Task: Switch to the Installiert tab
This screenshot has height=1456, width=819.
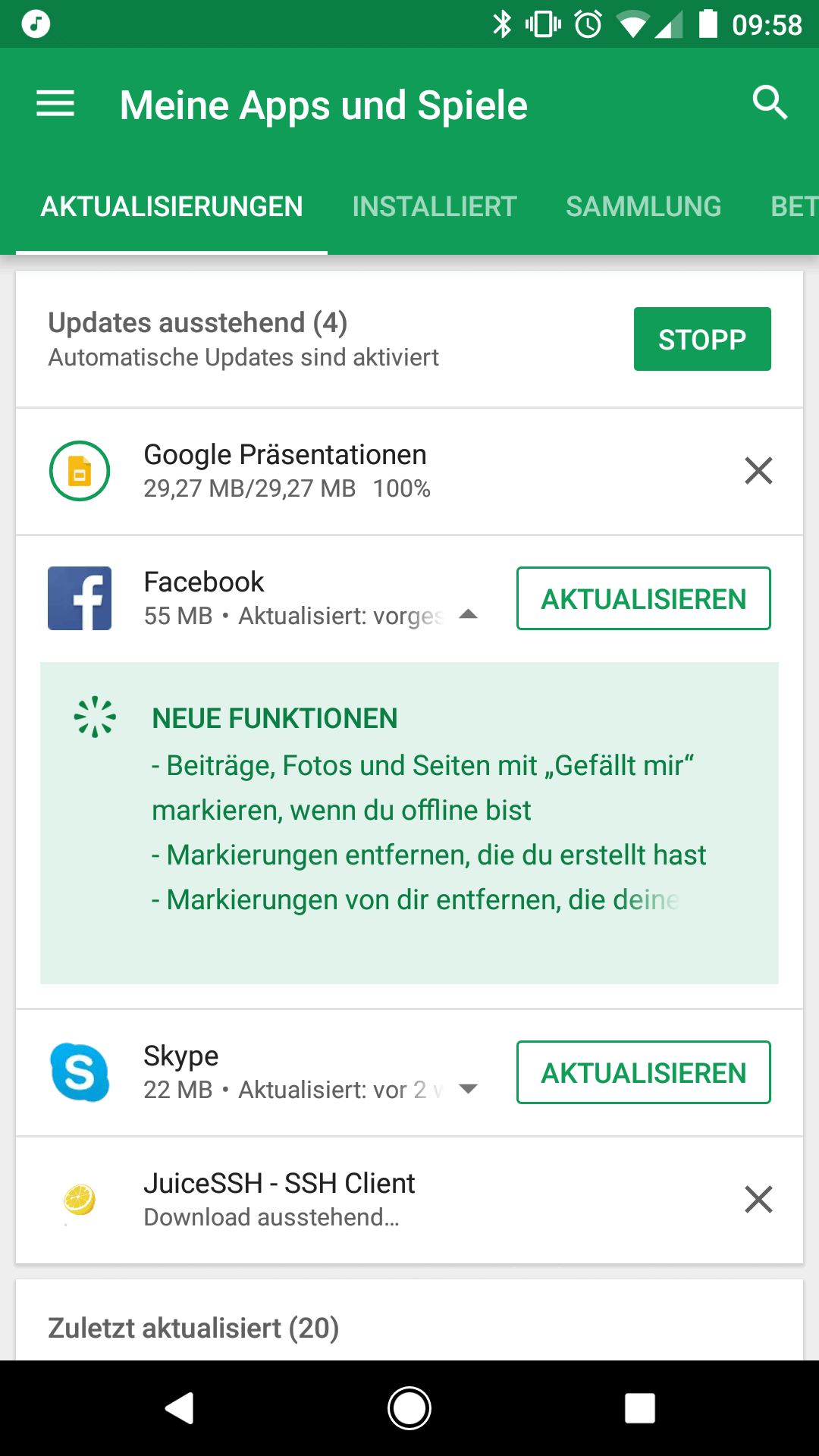Action: [x=434, y=206]
